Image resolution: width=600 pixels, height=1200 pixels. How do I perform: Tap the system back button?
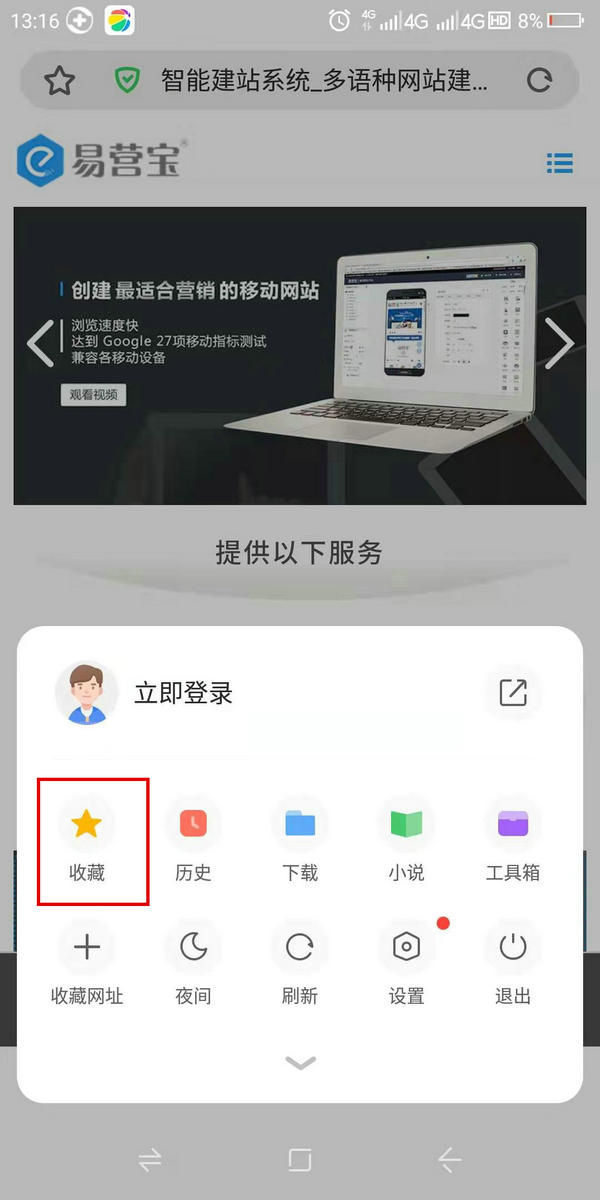click(449, 1159)
